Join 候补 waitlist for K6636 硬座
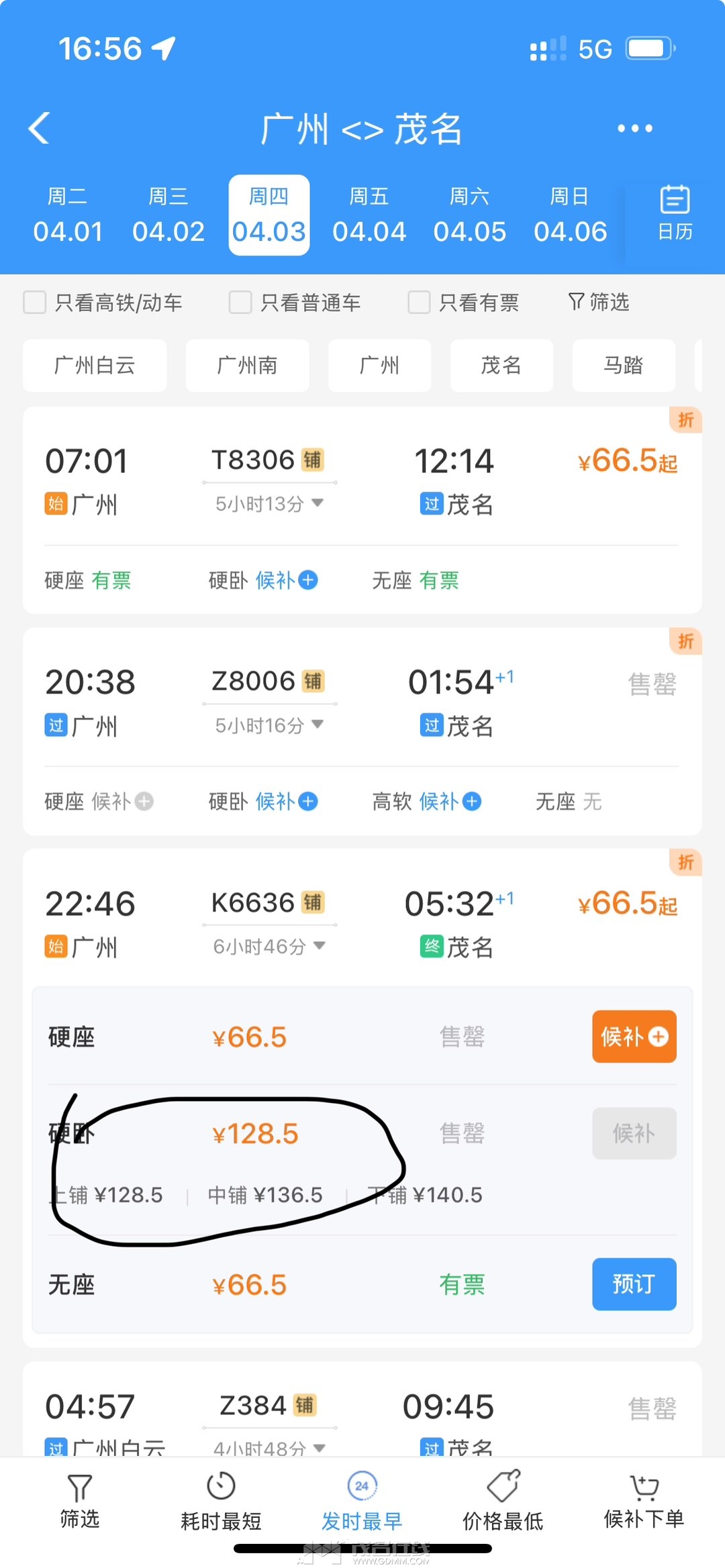Viewport: 725px width, 1568px height. pyautogui.click(x=634, y=1037)
